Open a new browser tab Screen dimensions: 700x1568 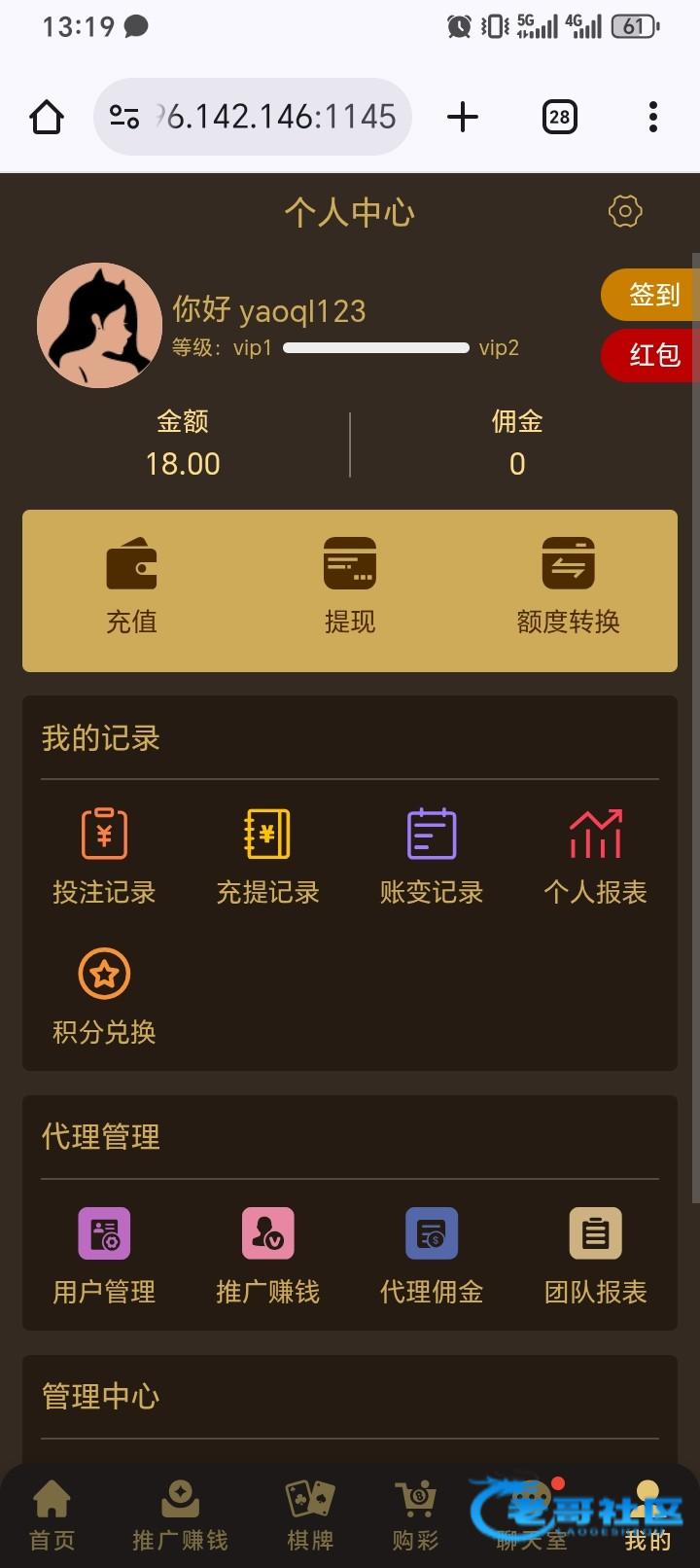[x=463, y=117]
